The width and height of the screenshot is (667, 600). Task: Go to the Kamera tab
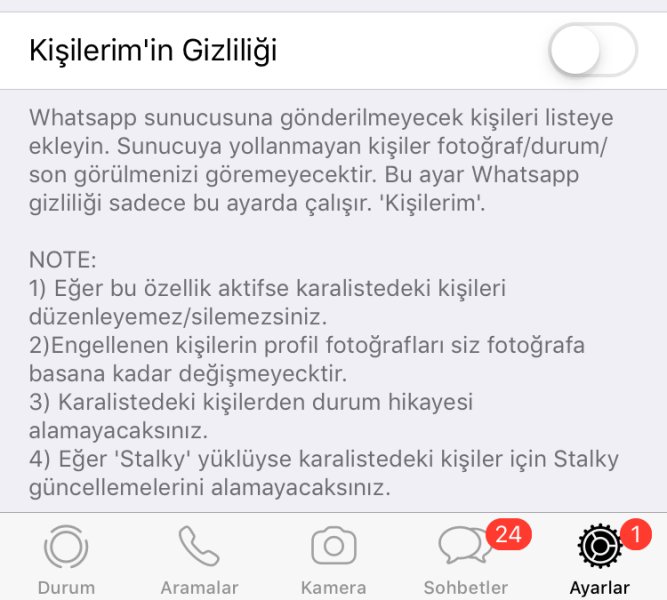[x=333, y=559]
